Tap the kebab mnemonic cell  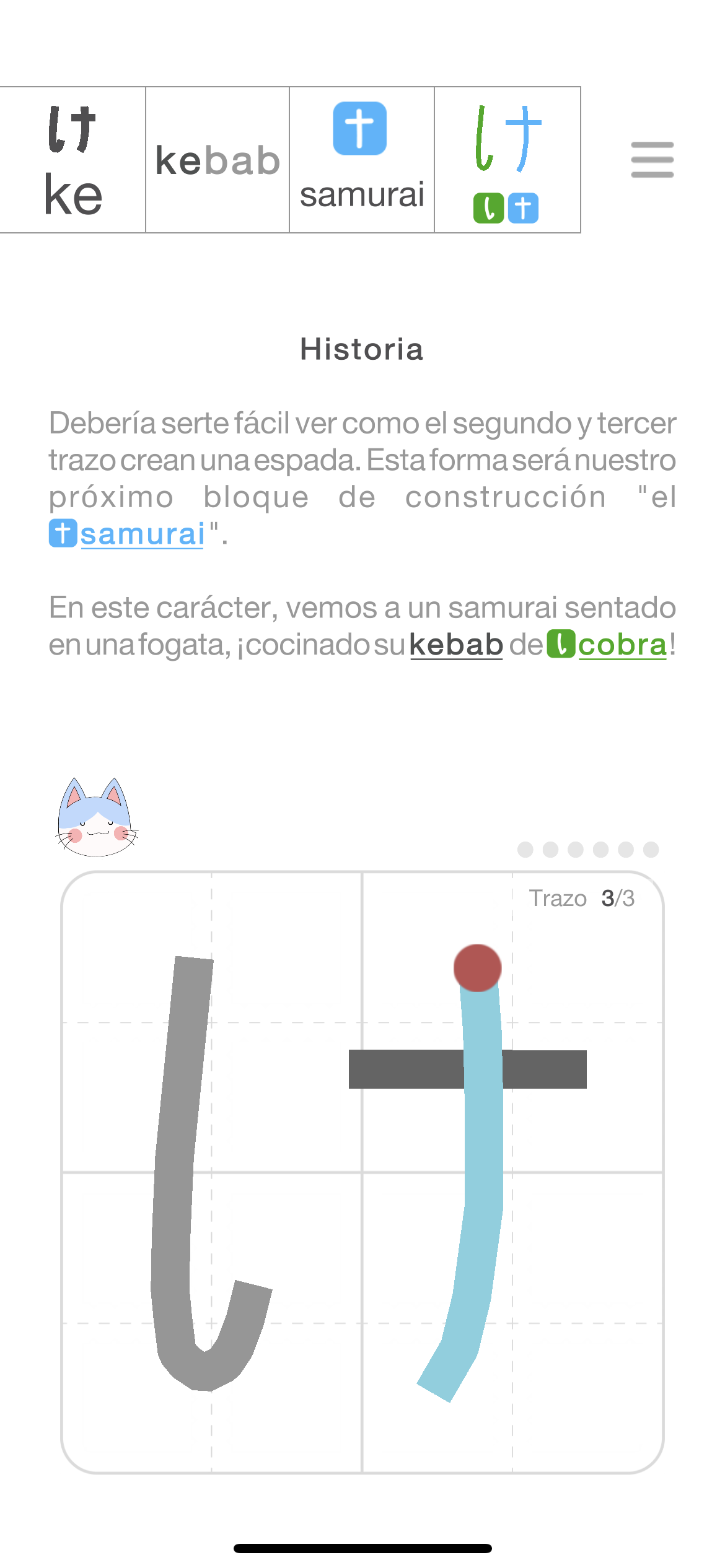[217, 160]
